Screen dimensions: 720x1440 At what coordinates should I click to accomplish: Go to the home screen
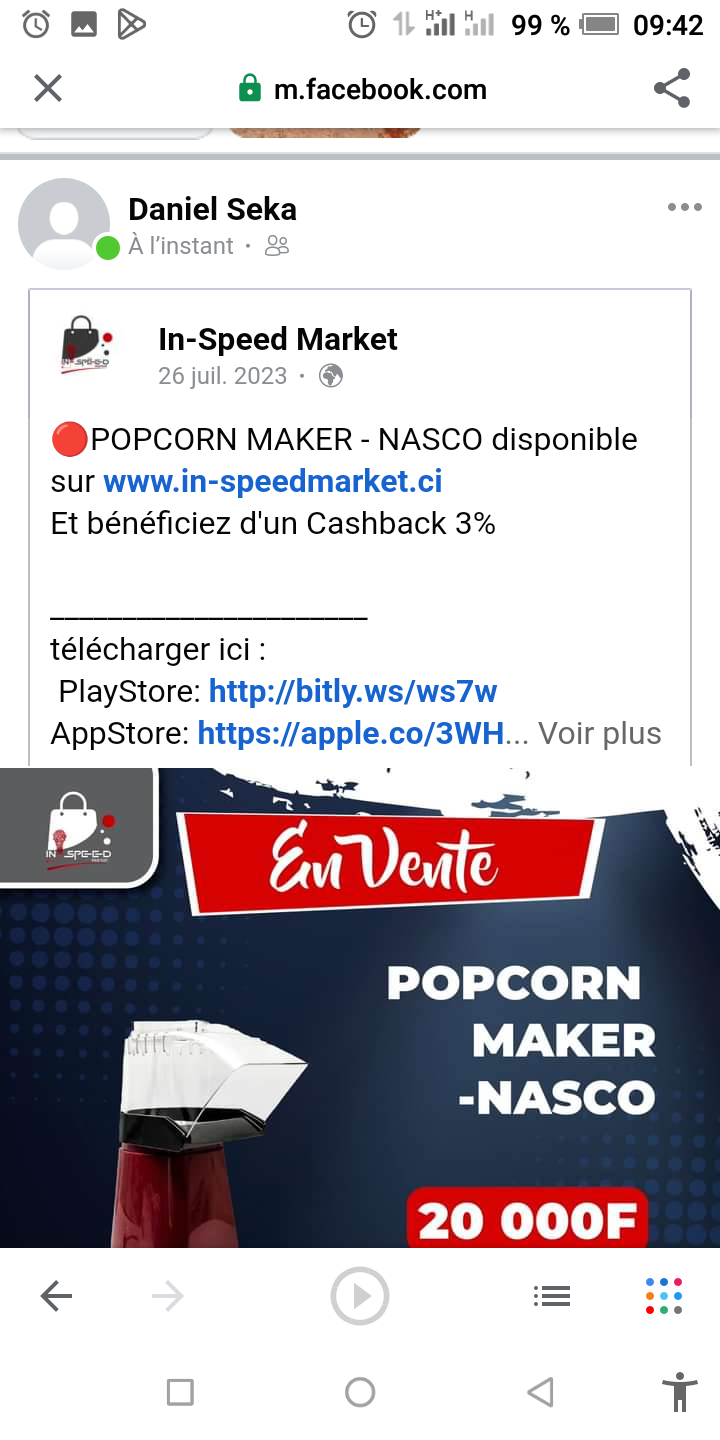point(360,1392)
